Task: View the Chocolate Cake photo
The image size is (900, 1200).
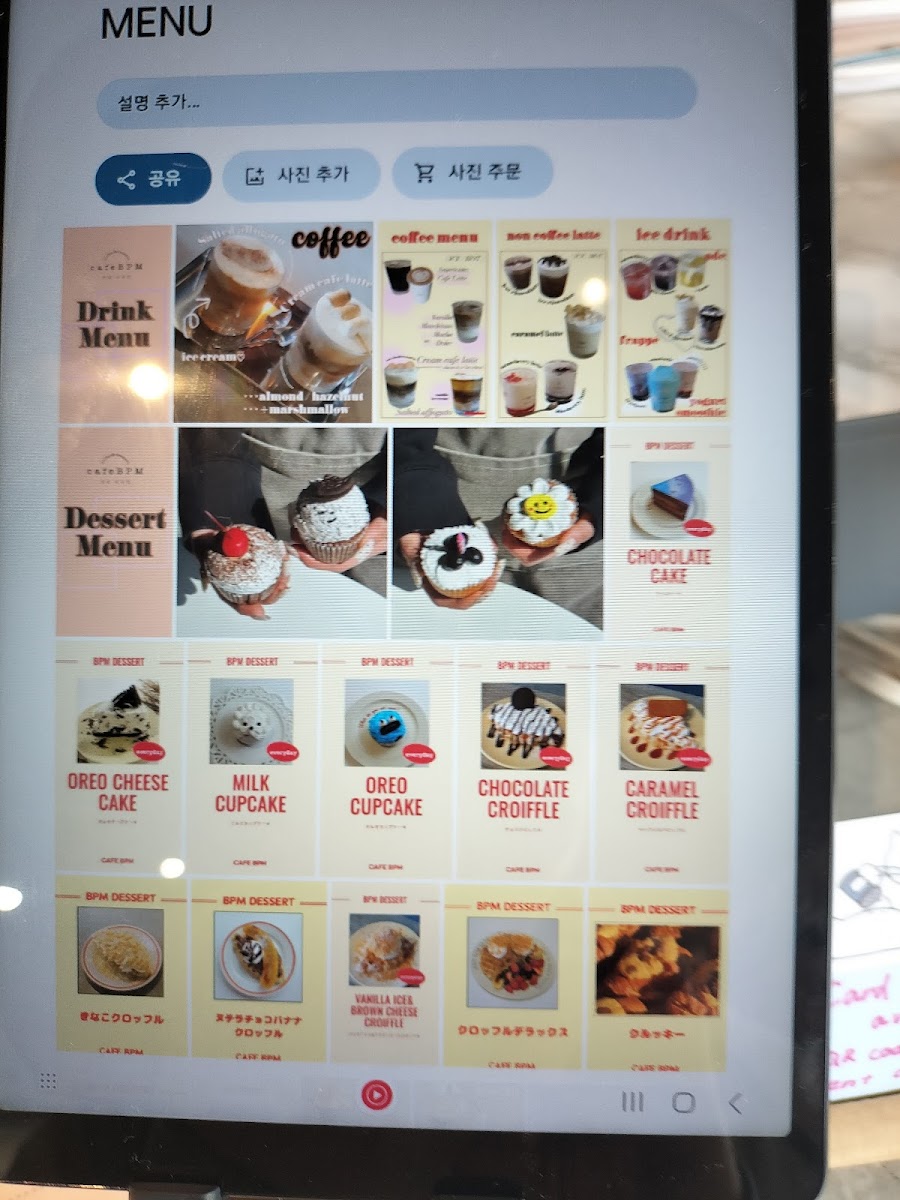Action: (669, 533)
